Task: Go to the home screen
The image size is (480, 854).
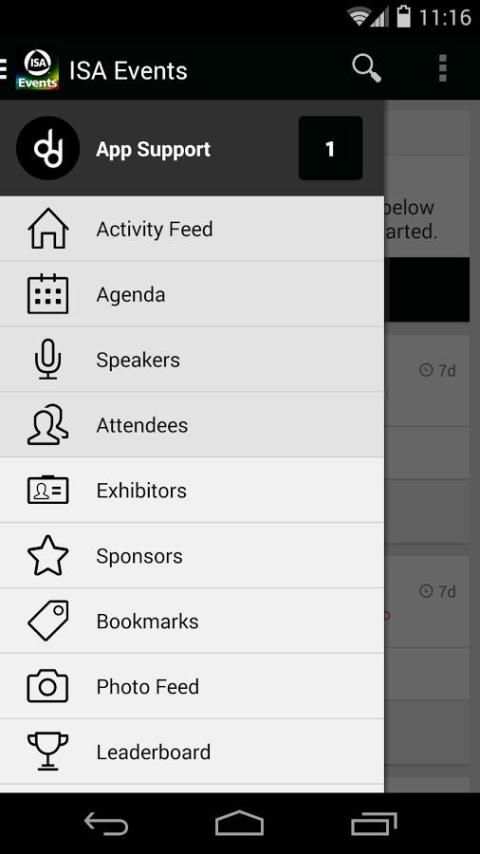Action: pyautogui.click(x=239, y=823)
